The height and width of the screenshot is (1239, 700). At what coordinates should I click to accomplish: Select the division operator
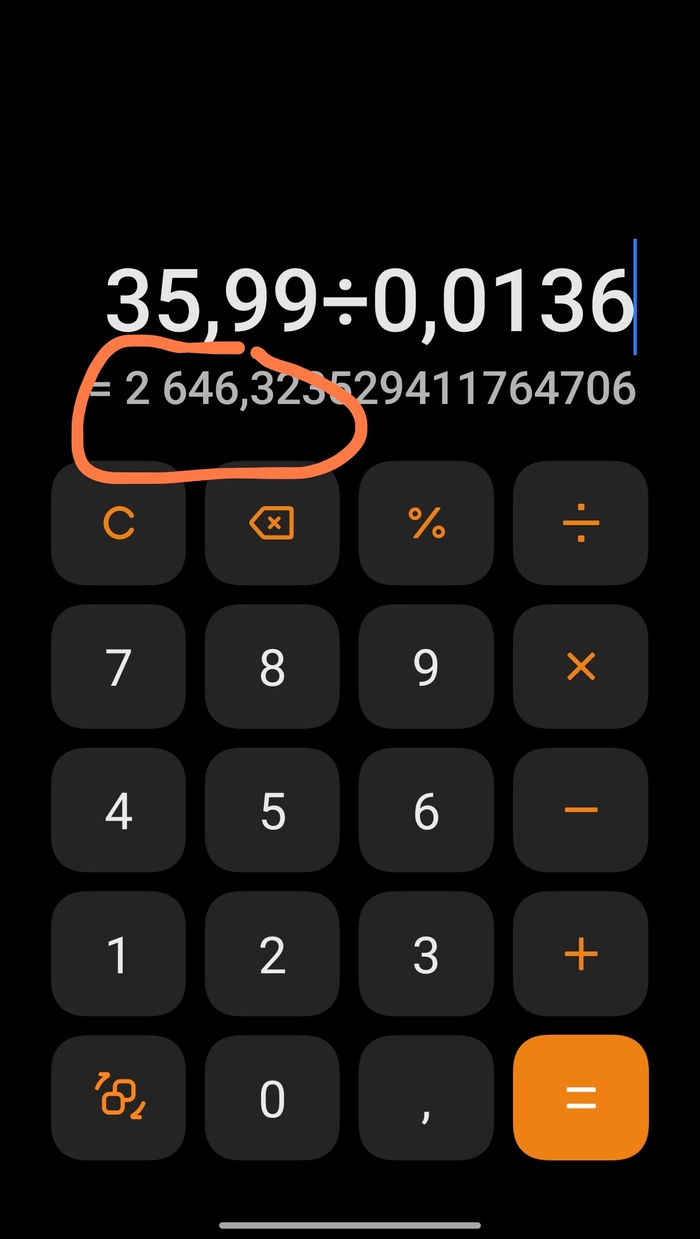click(580, 523)
